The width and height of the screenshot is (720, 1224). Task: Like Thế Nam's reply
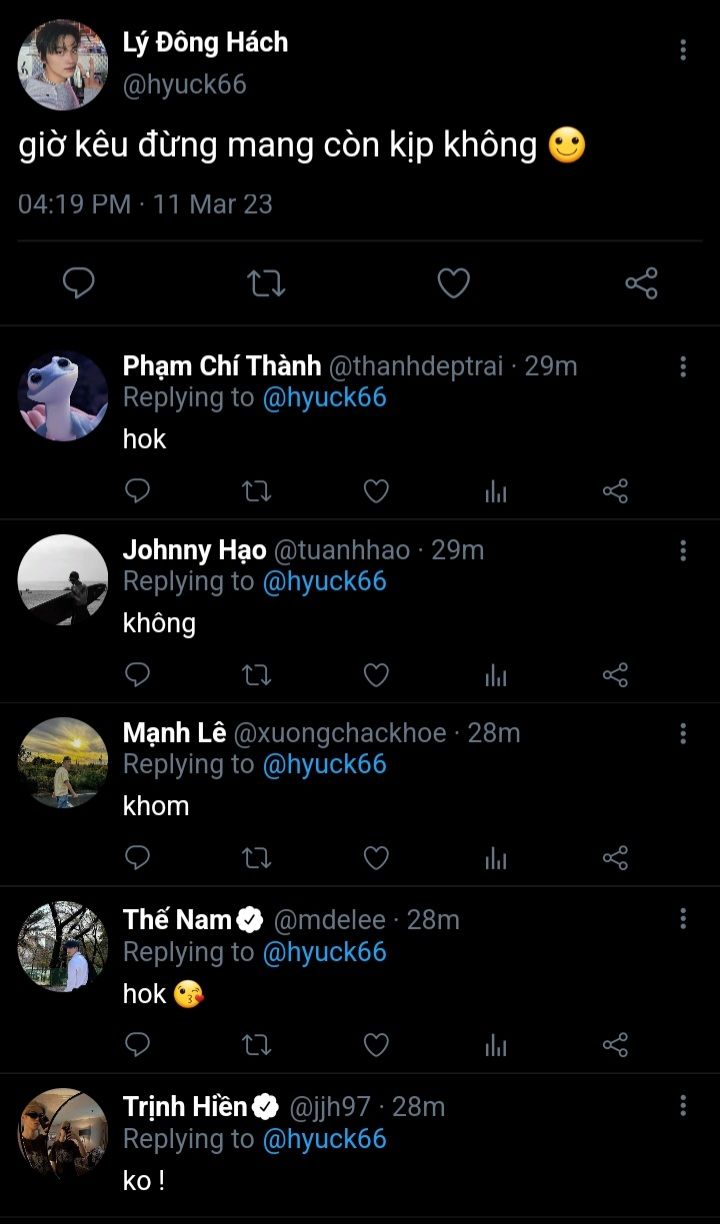pos(376,1045)
